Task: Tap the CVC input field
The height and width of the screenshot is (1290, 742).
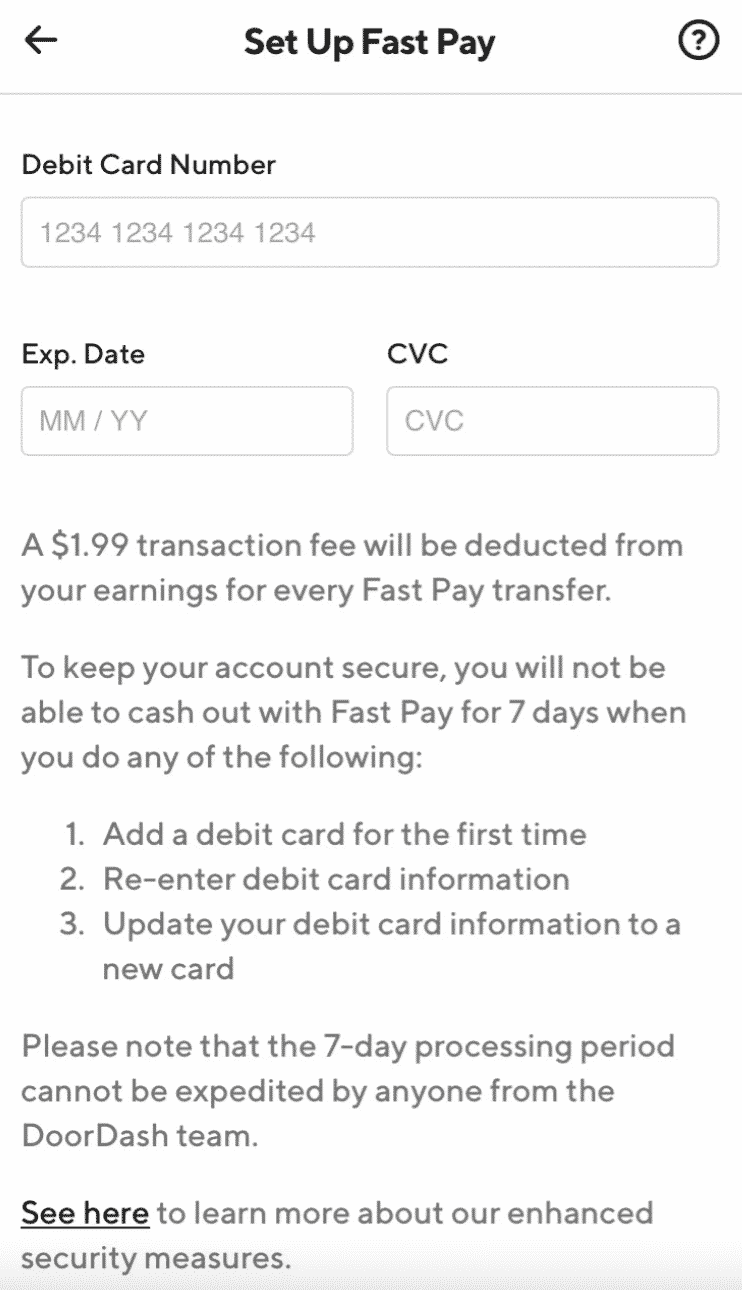Action: (x=552, y=421)
